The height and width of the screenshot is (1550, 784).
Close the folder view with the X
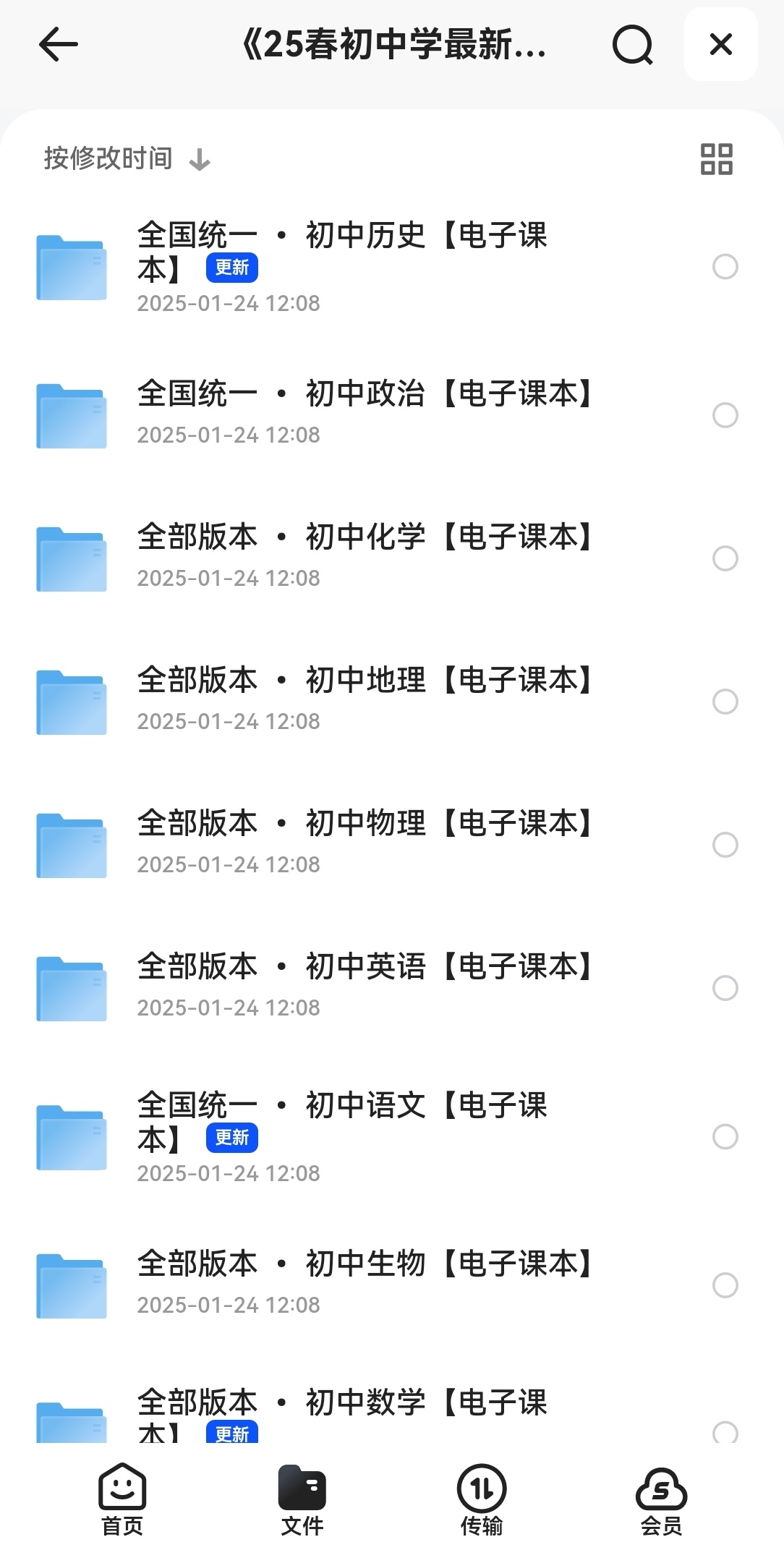(720, 45)
